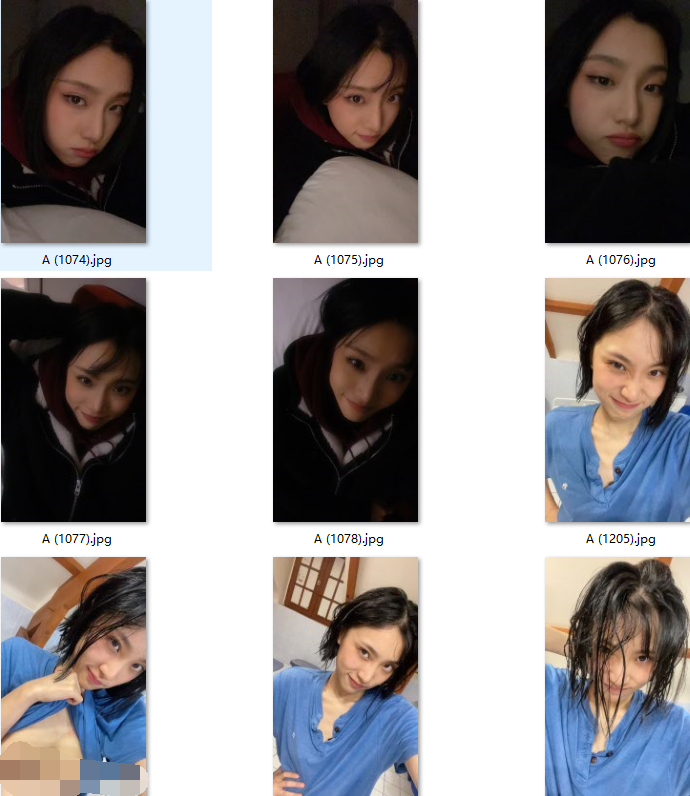690x796 pixels.
Task: Open the file A (1074).jpg
Action: [74, 121]
